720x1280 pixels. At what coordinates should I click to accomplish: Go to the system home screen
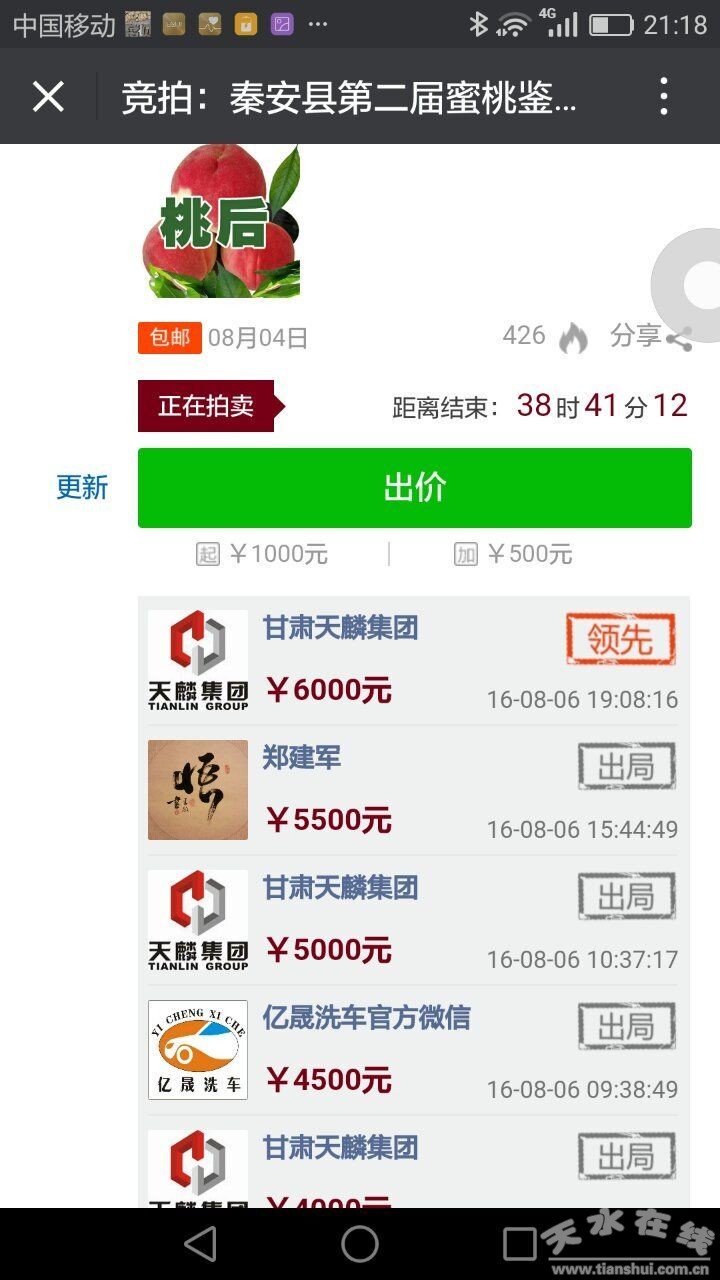(360, 1244)
